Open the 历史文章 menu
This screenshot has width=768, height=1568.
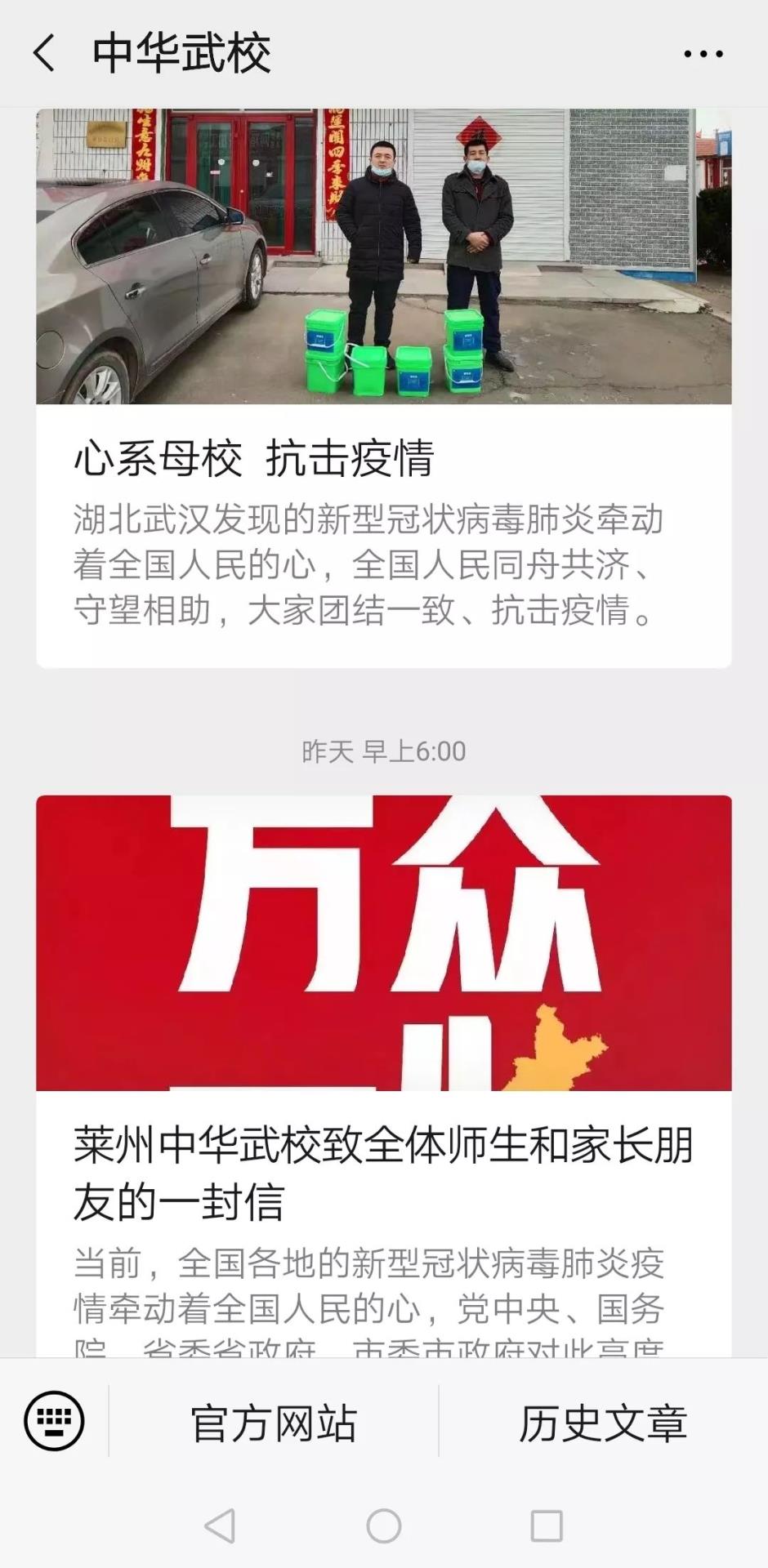click(x=603, y=1423)
